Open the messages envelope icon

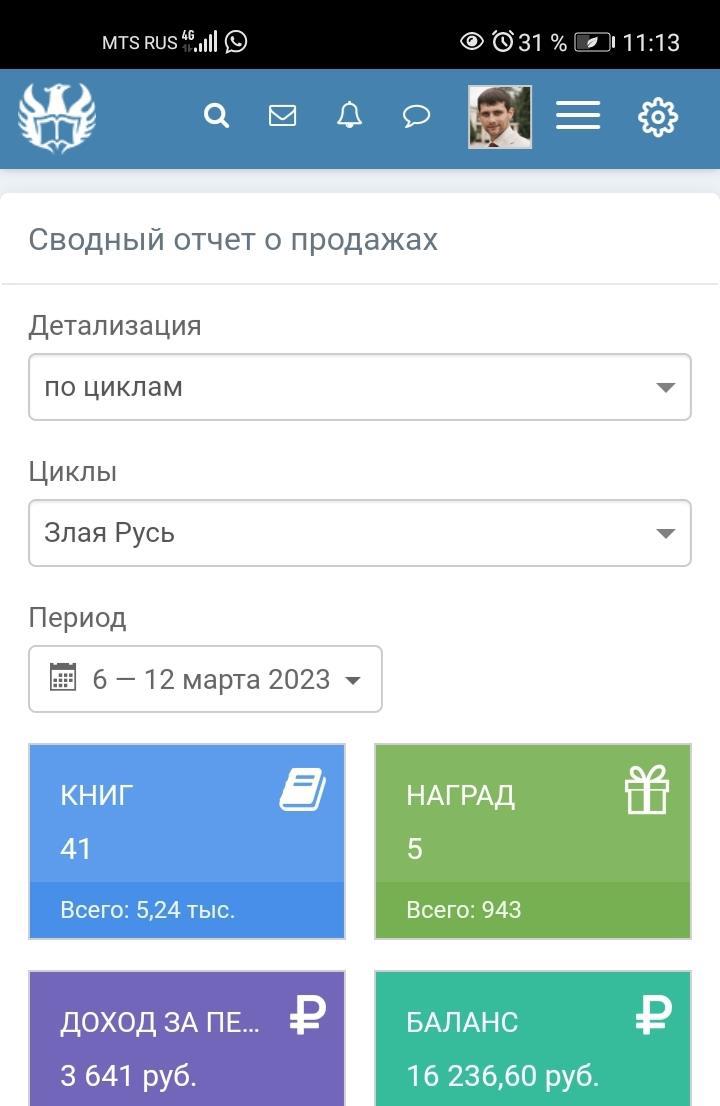283,116
